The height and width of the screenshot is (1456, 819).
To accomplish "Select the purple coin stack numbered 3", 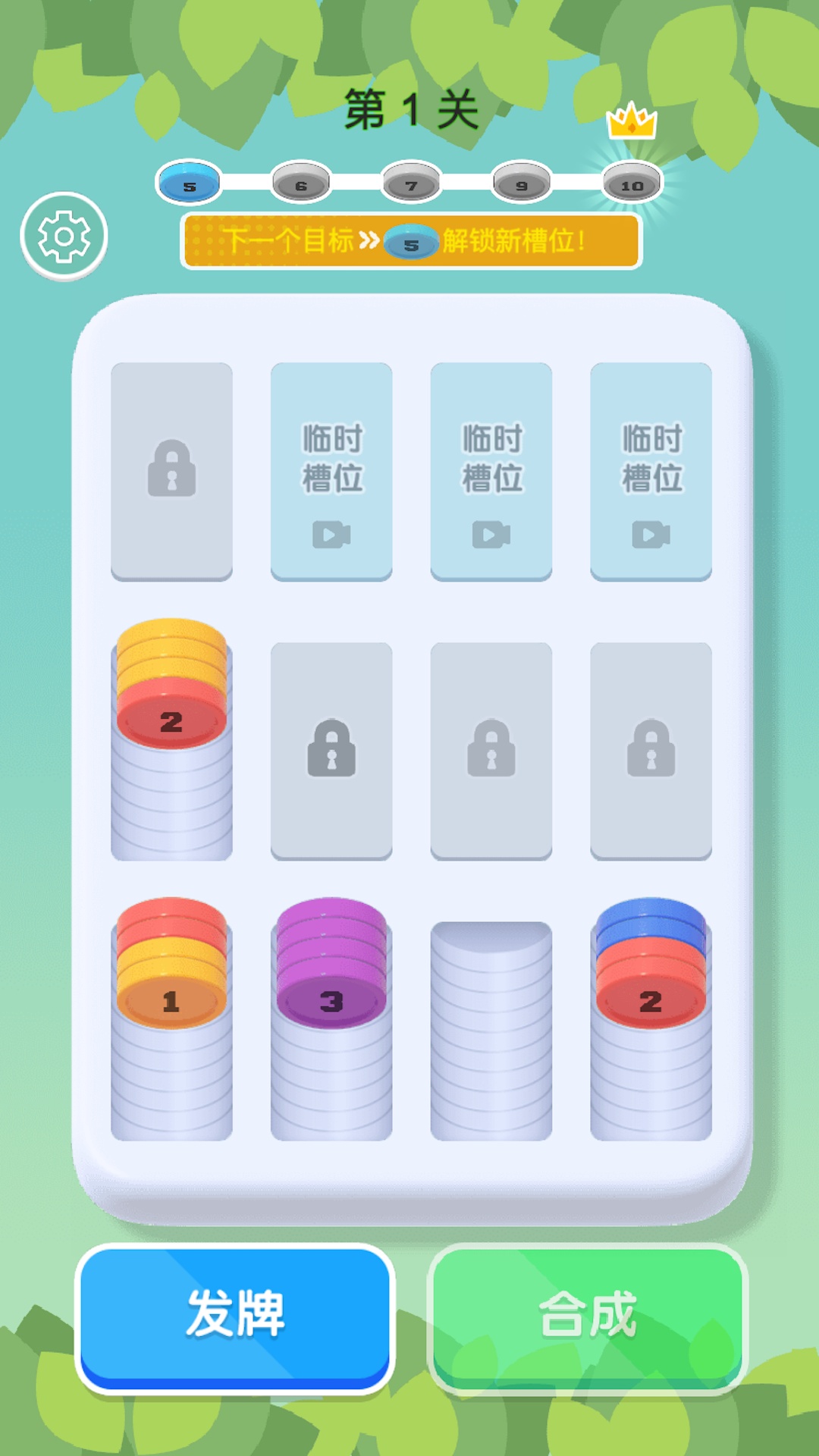I will point(331,1001).
